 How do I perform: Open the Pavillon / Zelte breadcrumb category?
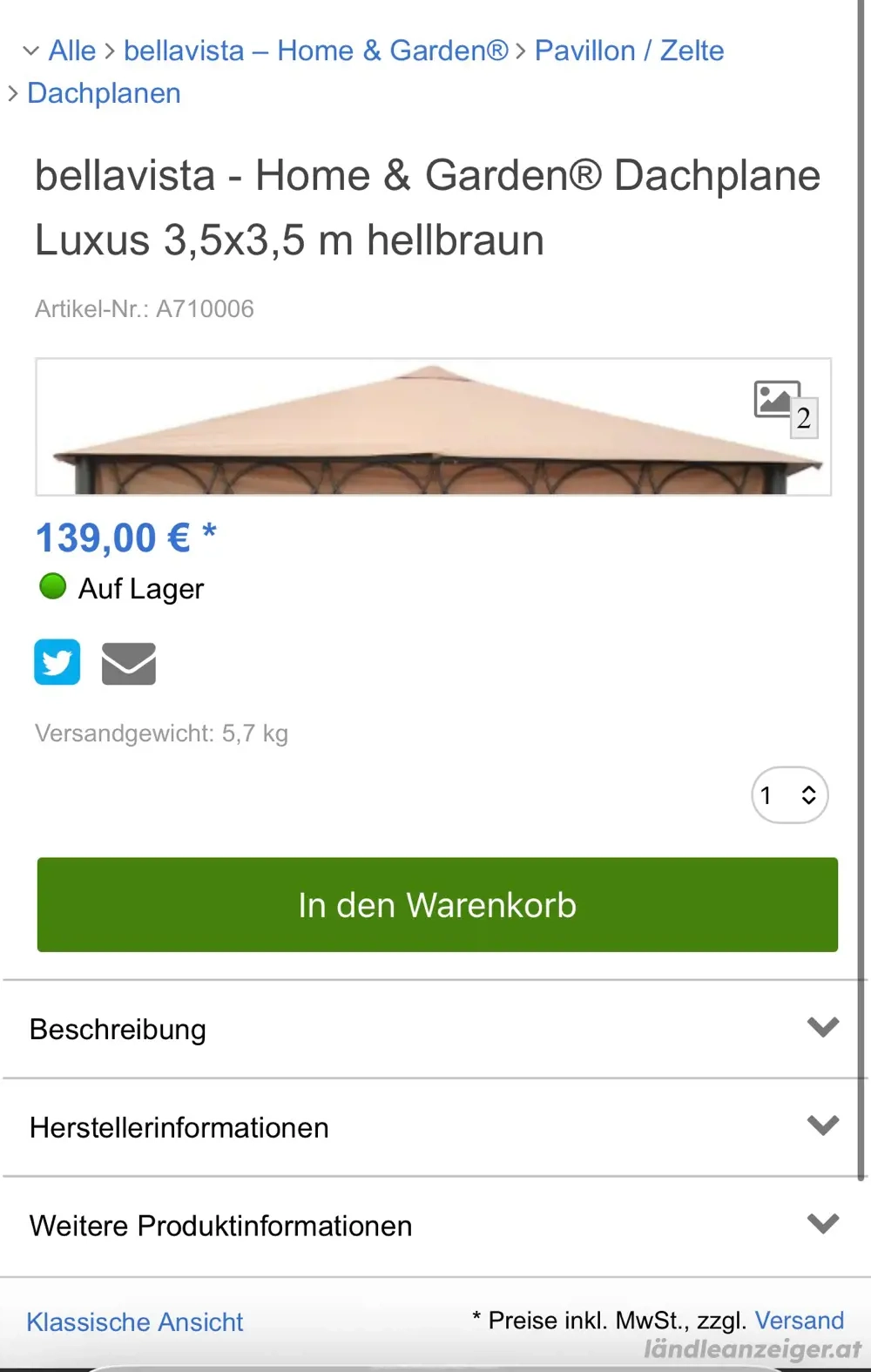click(x=629, y=51)
